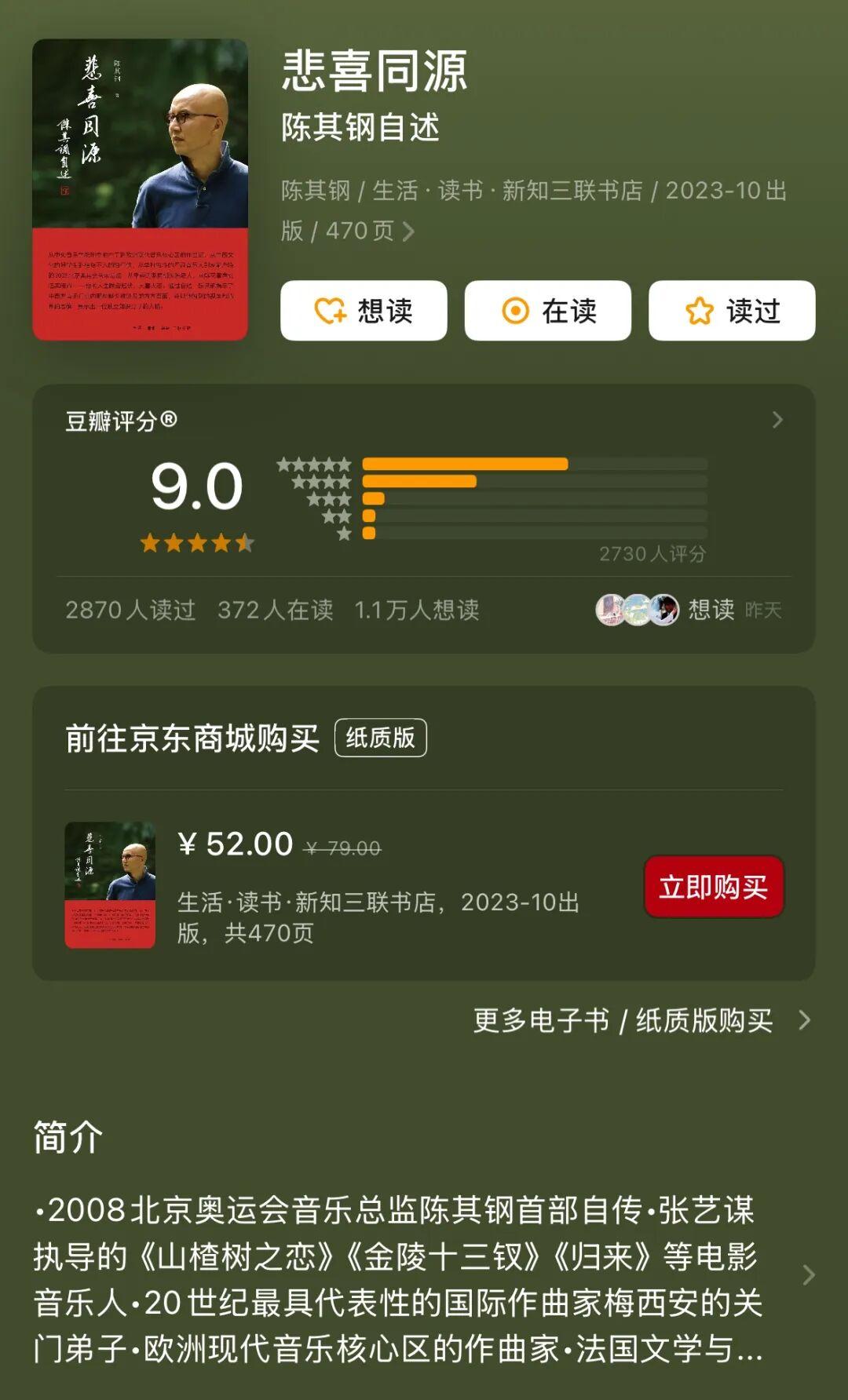This screenshot has height=1400, width=848.
Task: View users who recently marked 想读
Action: tap(688, 609)
